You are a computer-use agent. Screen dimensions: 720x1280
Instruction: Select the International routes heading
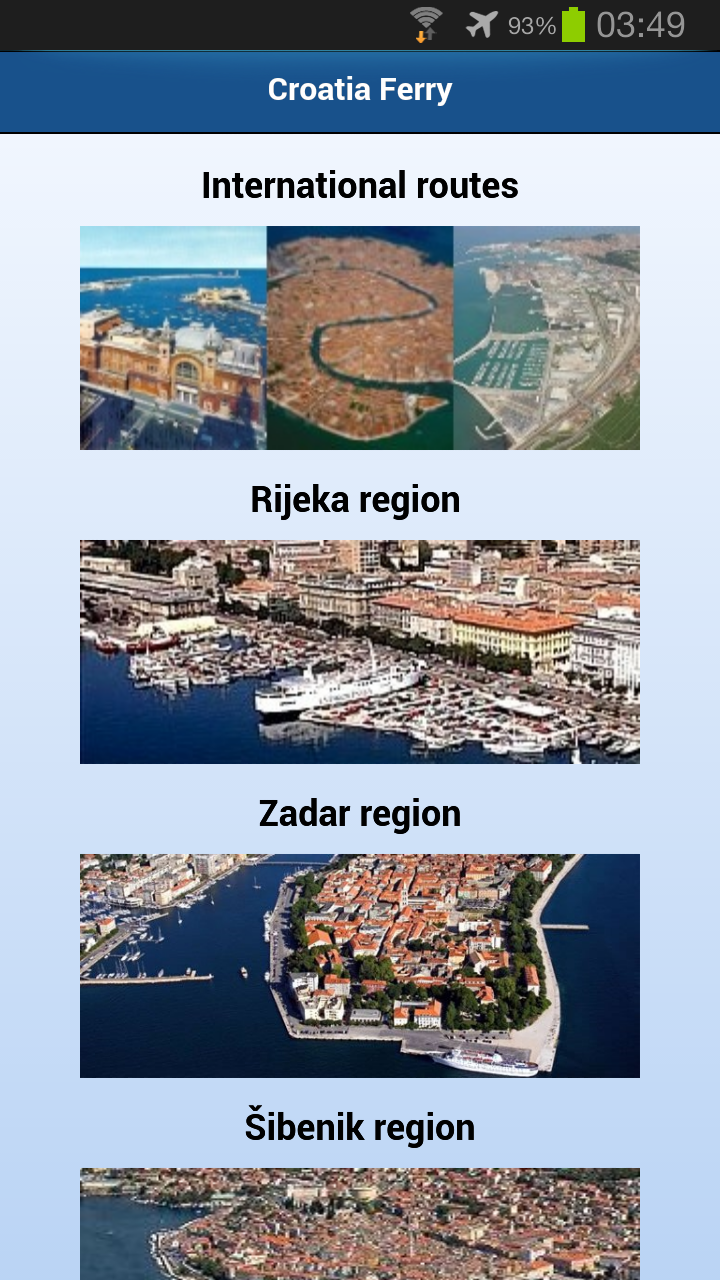[360, 184]
